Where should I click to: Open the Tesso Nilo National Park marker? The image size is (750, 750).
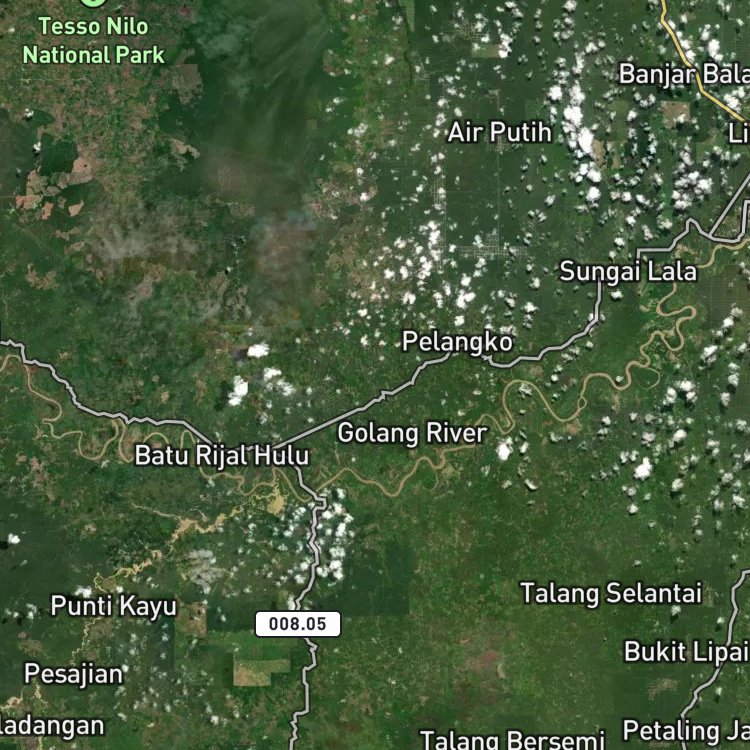94,2
